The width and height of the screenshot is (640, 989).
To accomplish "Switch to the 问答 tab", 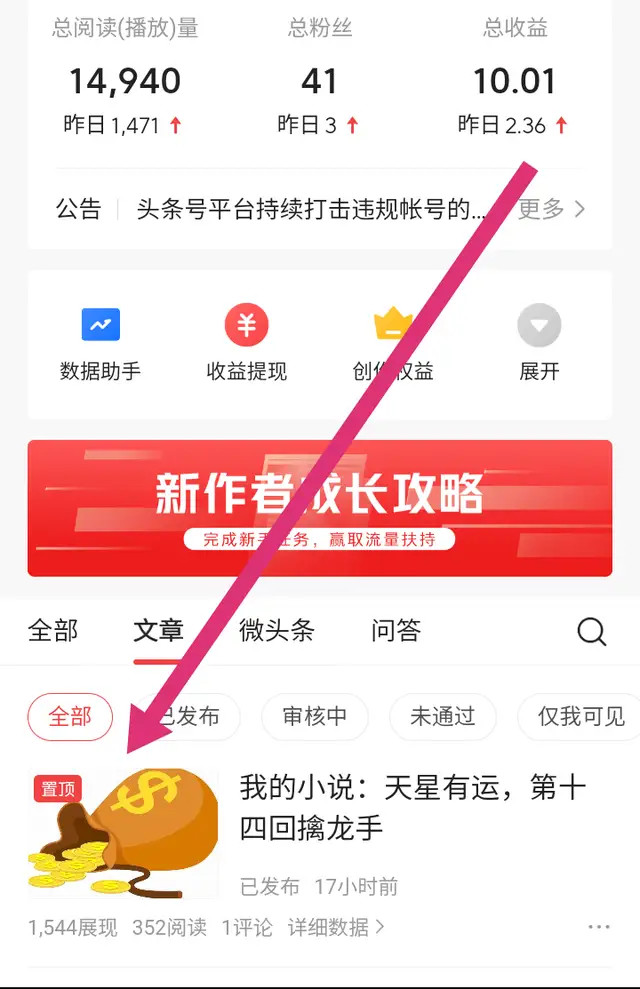I will pyautogui.click(x=395, y=631).
